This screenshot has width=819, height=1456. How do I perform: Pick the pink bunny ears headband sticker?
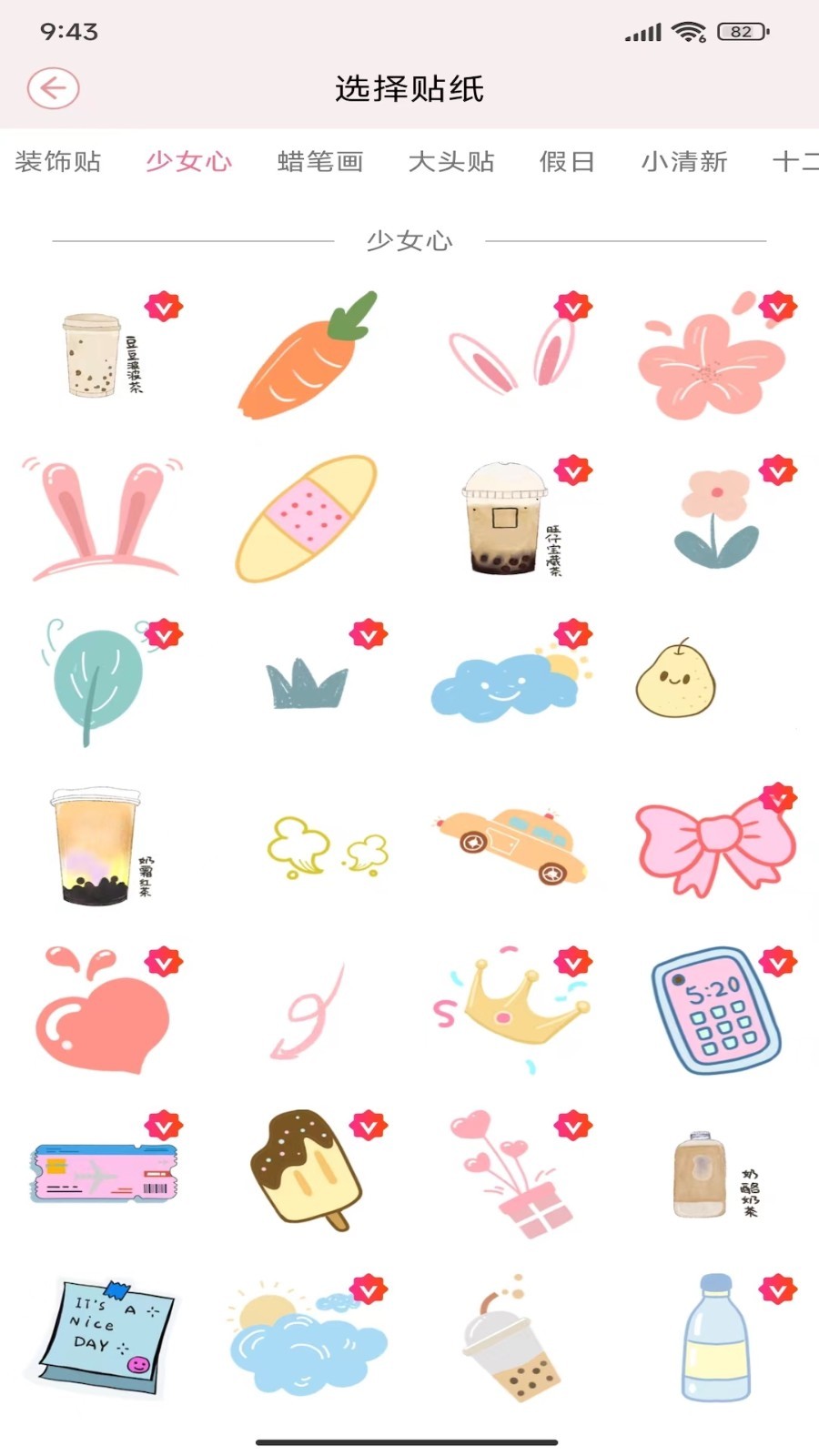coord(103,519)
